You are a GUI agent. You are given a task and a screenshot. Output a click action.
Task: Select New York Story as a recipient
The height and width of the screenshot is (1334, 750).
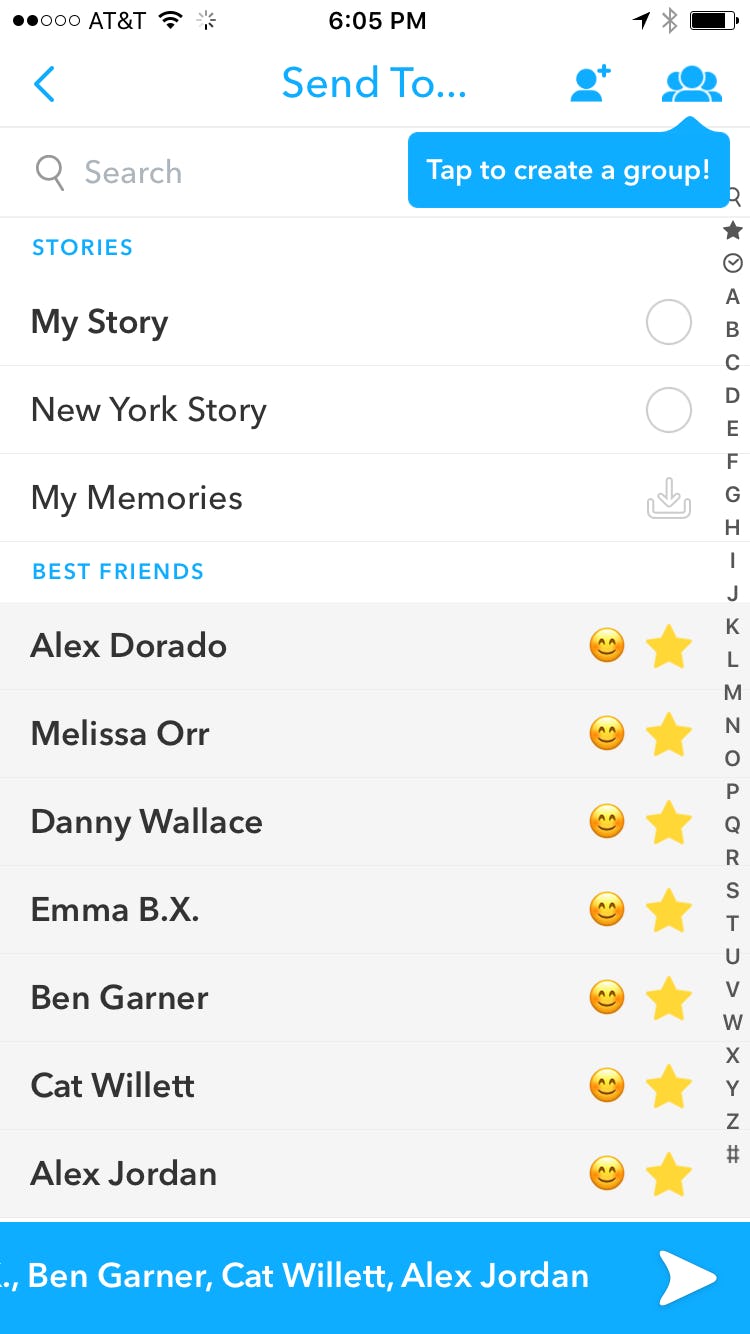tap(668, 410)
